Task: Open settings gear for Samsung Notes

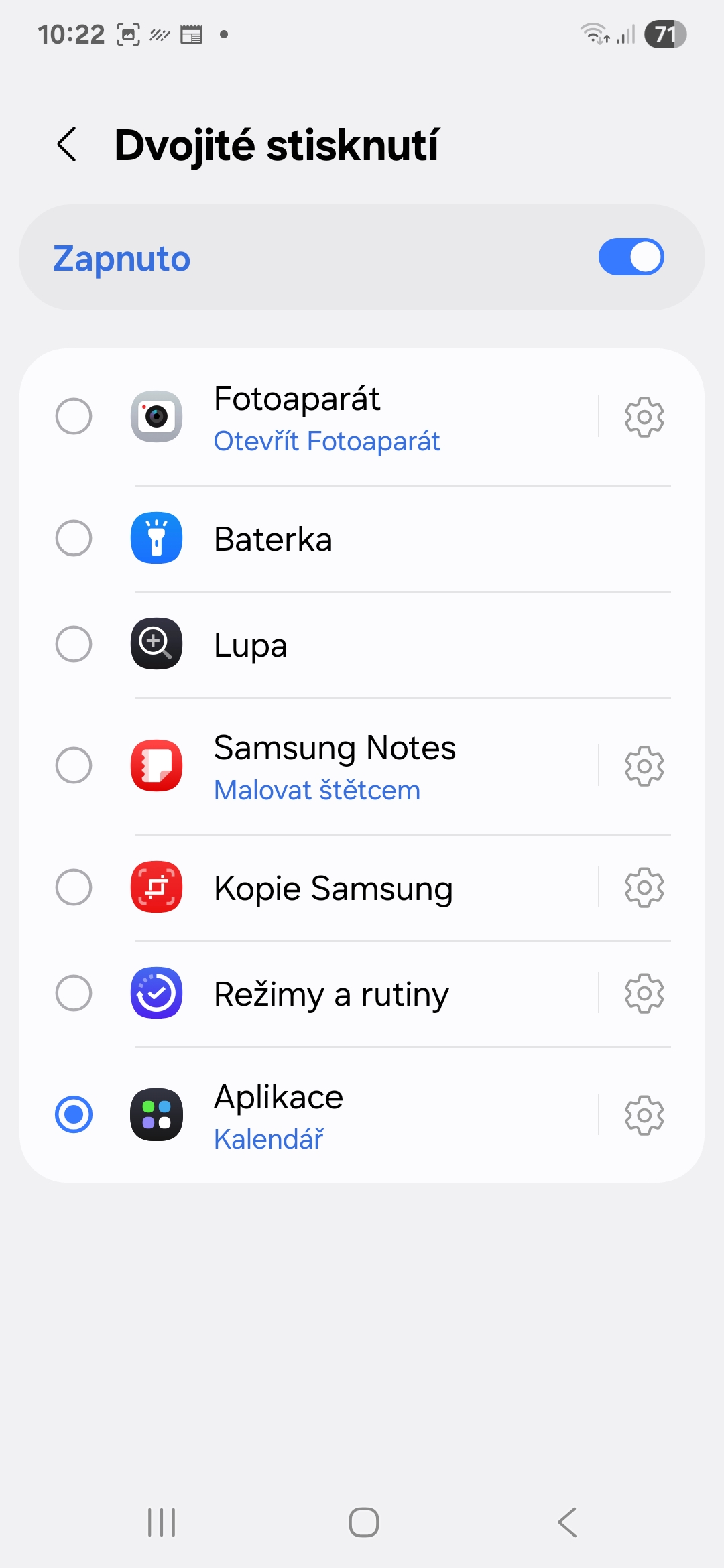Action: point(644,766)
